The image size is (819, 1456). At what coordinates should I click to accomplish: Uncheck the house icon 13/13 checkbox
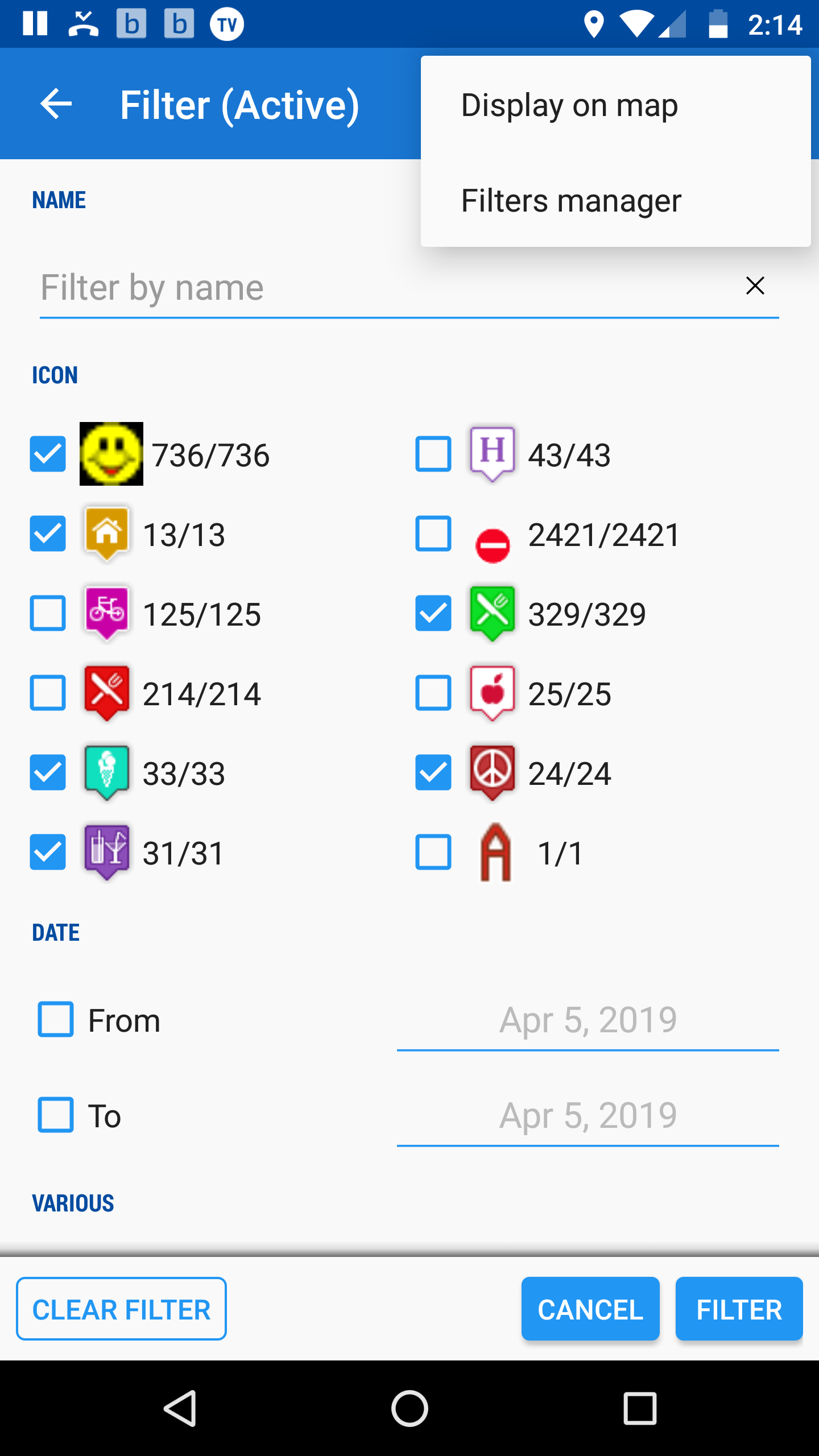coord(48,533)
